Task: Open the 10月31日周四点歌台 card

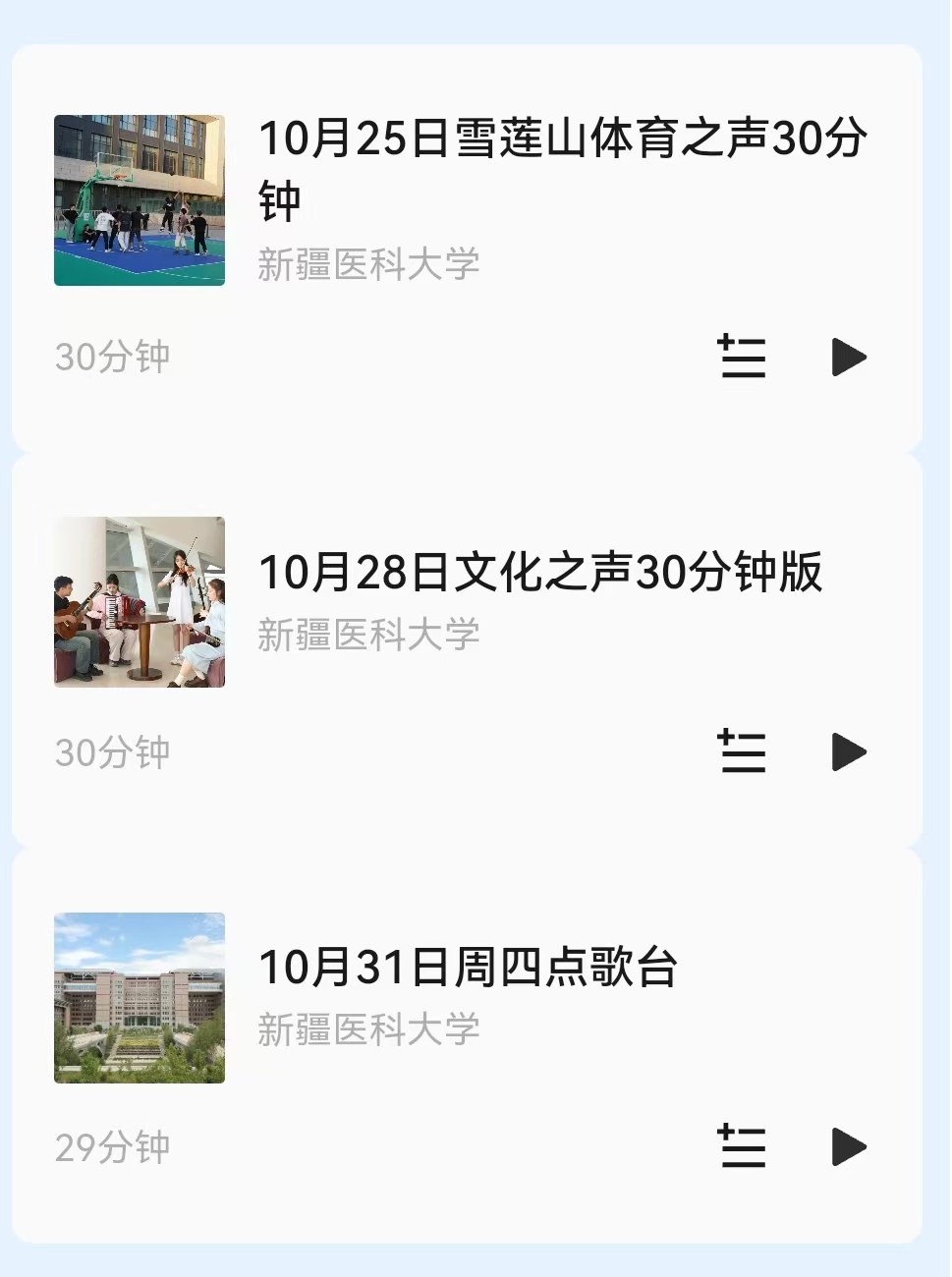Action: (x=468, y=968)
